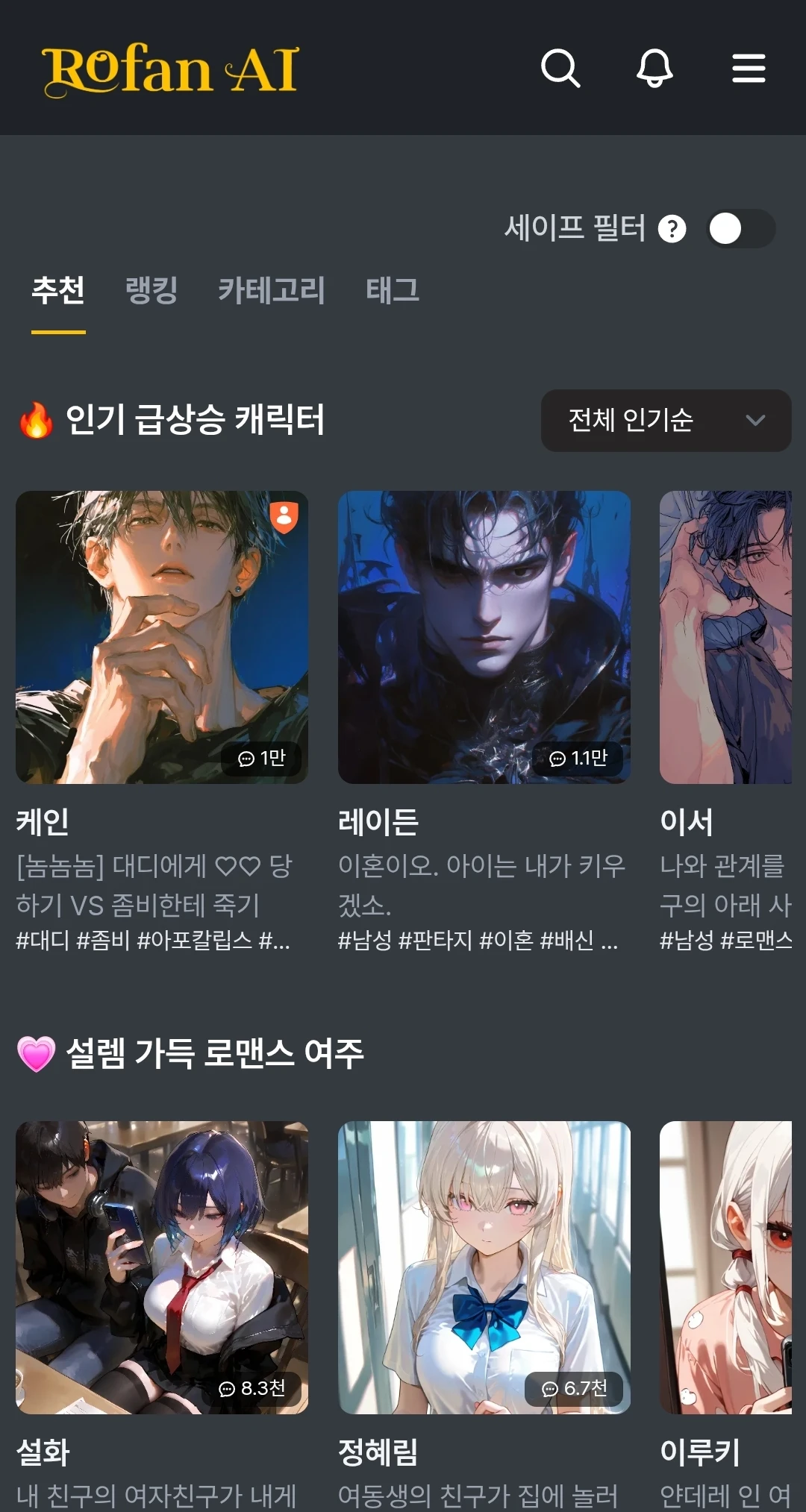This screenshot has width=806, height=1512.
Task: Open the notifications bell
Action: 655,69
